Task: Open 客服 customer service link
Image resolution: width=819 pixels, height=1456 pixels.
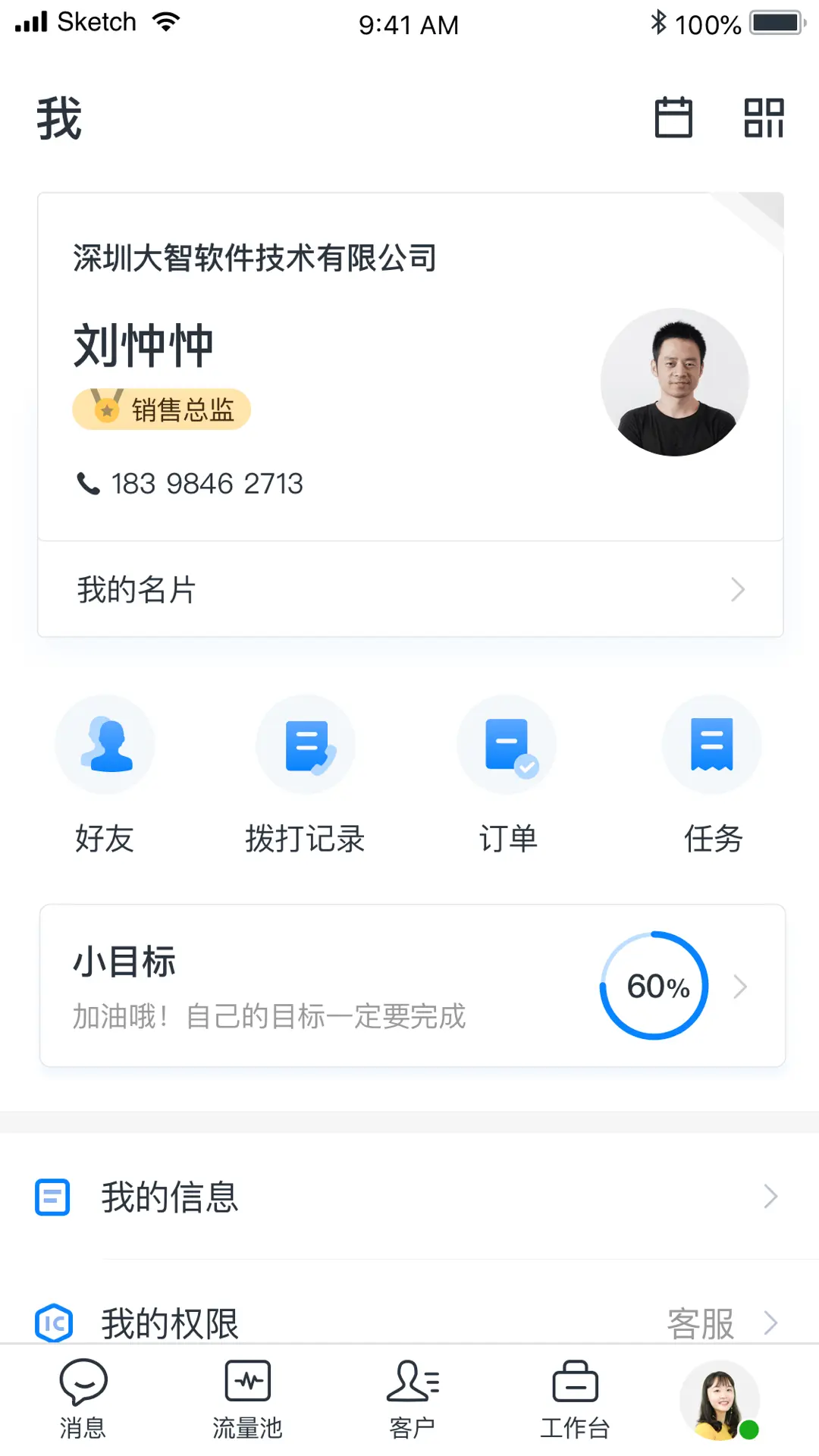Action: pyautogui.click(x=699, y=1322)
